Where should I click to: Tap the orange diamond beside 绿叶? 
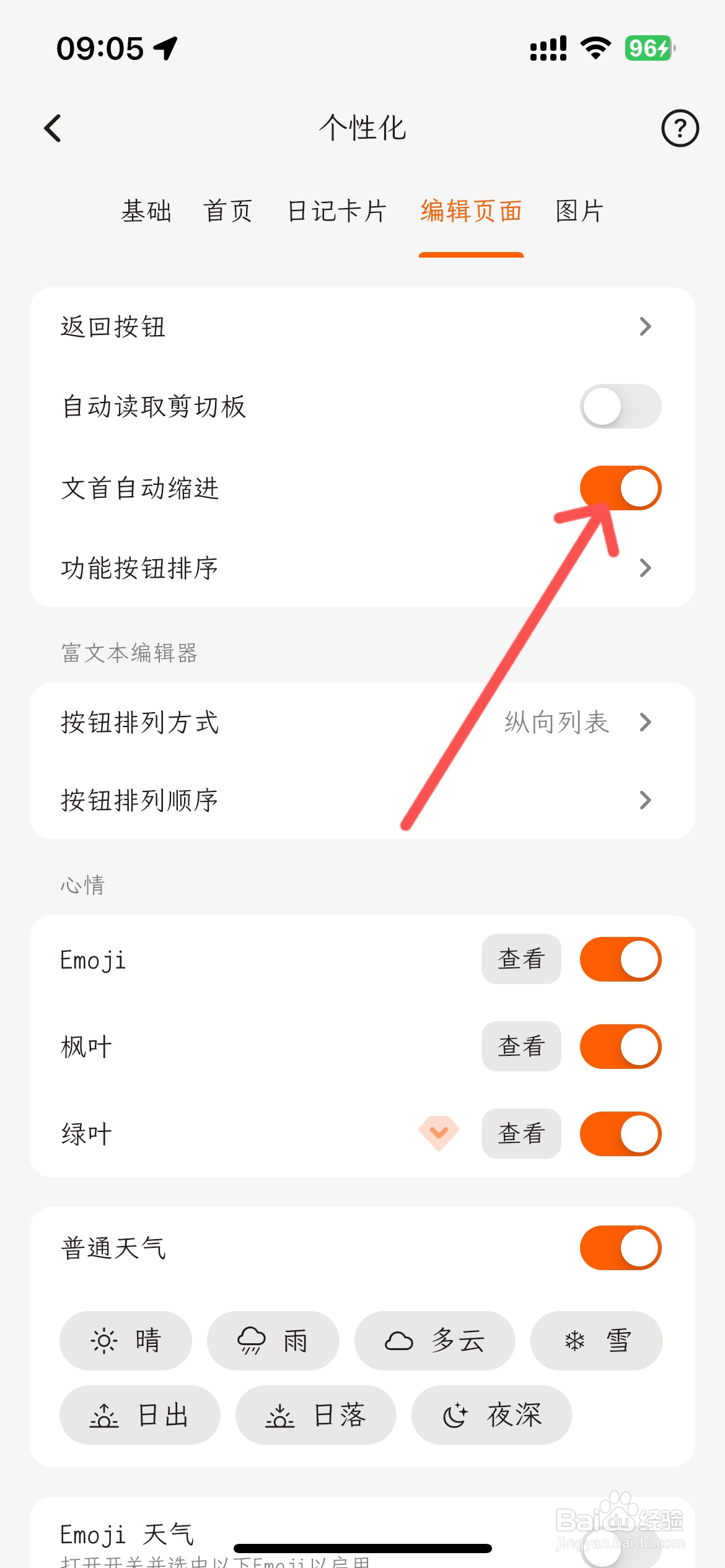439,1134
